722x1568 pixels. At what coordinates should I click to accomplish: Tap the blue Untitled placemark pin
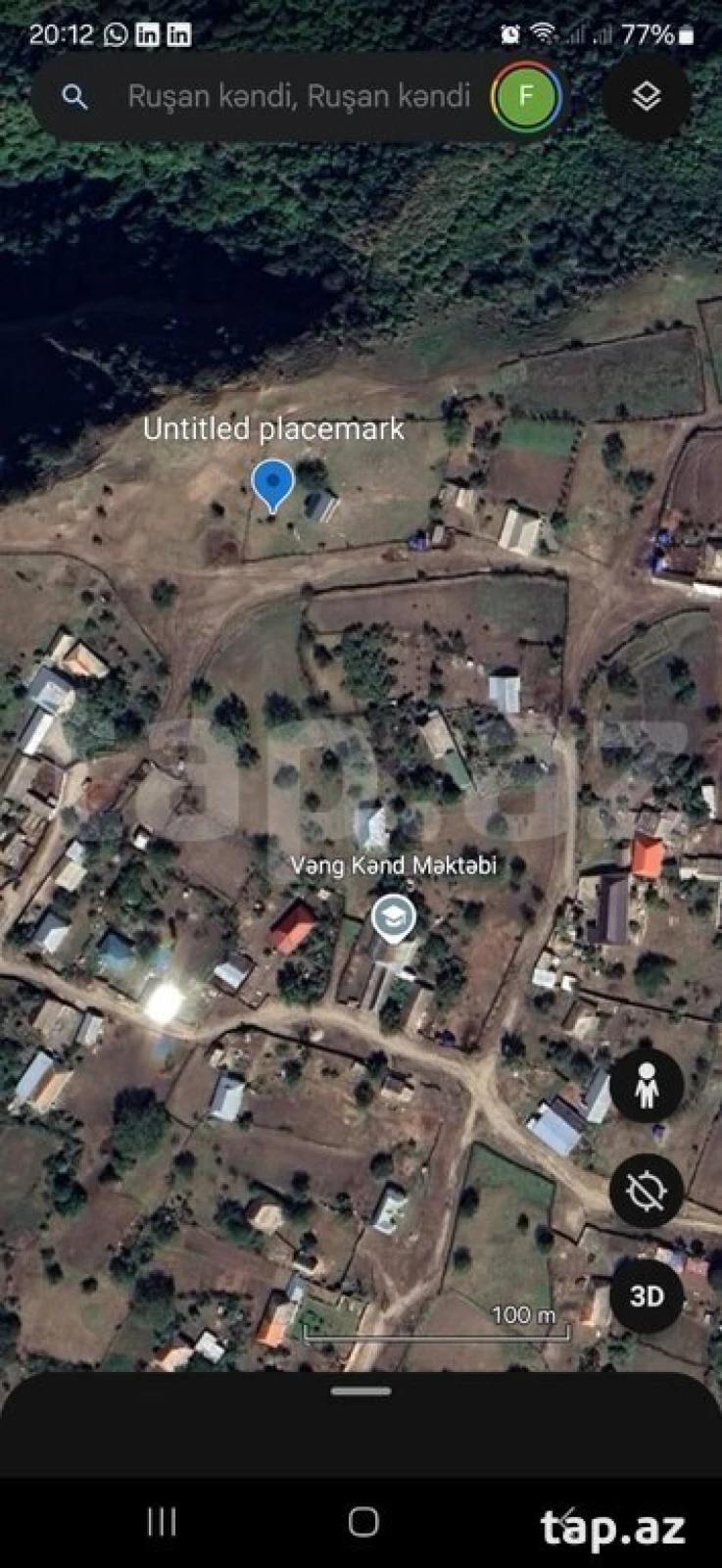[x=272, y=483]
